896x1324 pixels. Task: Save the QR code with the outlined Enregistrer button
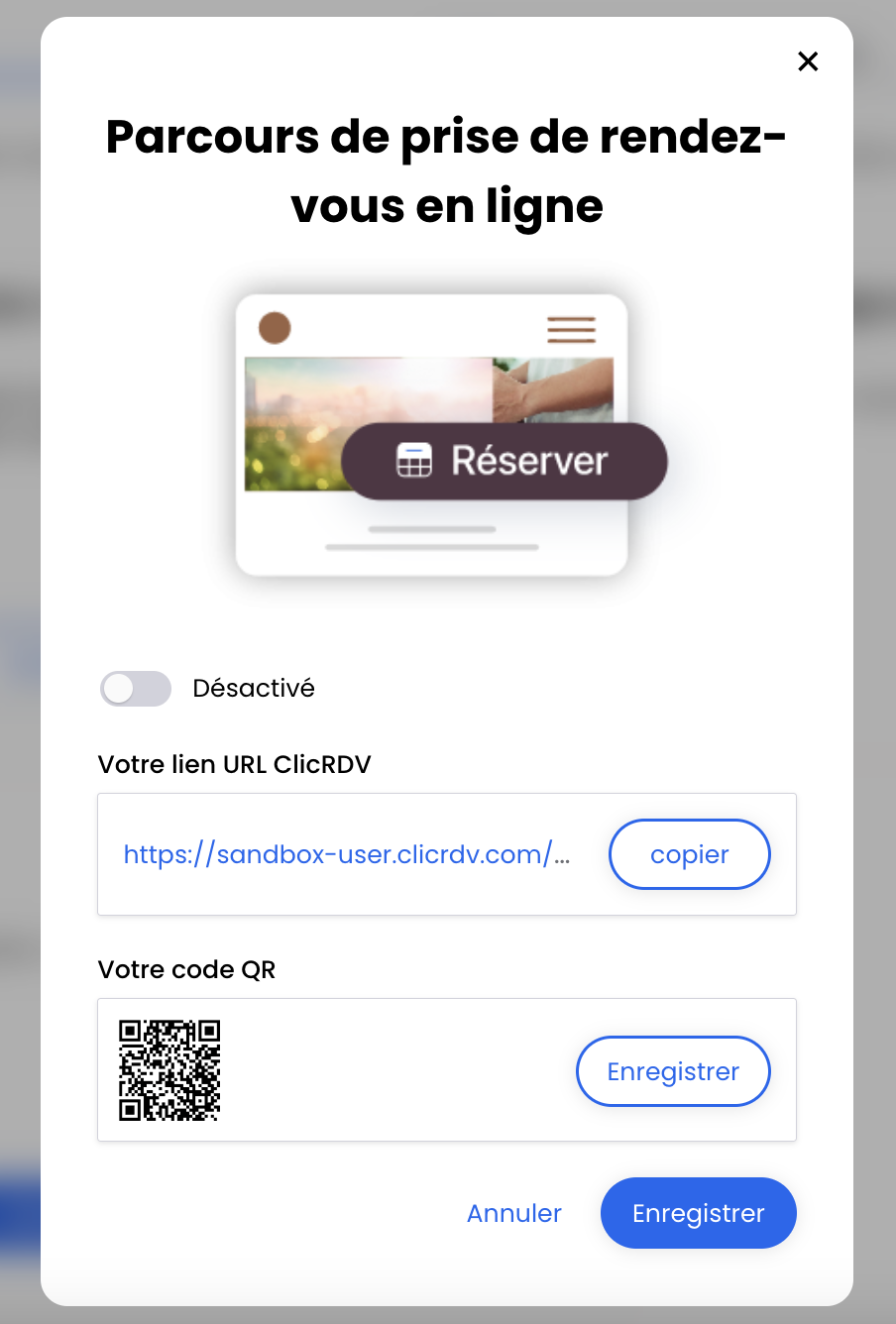click(673, 1071)
